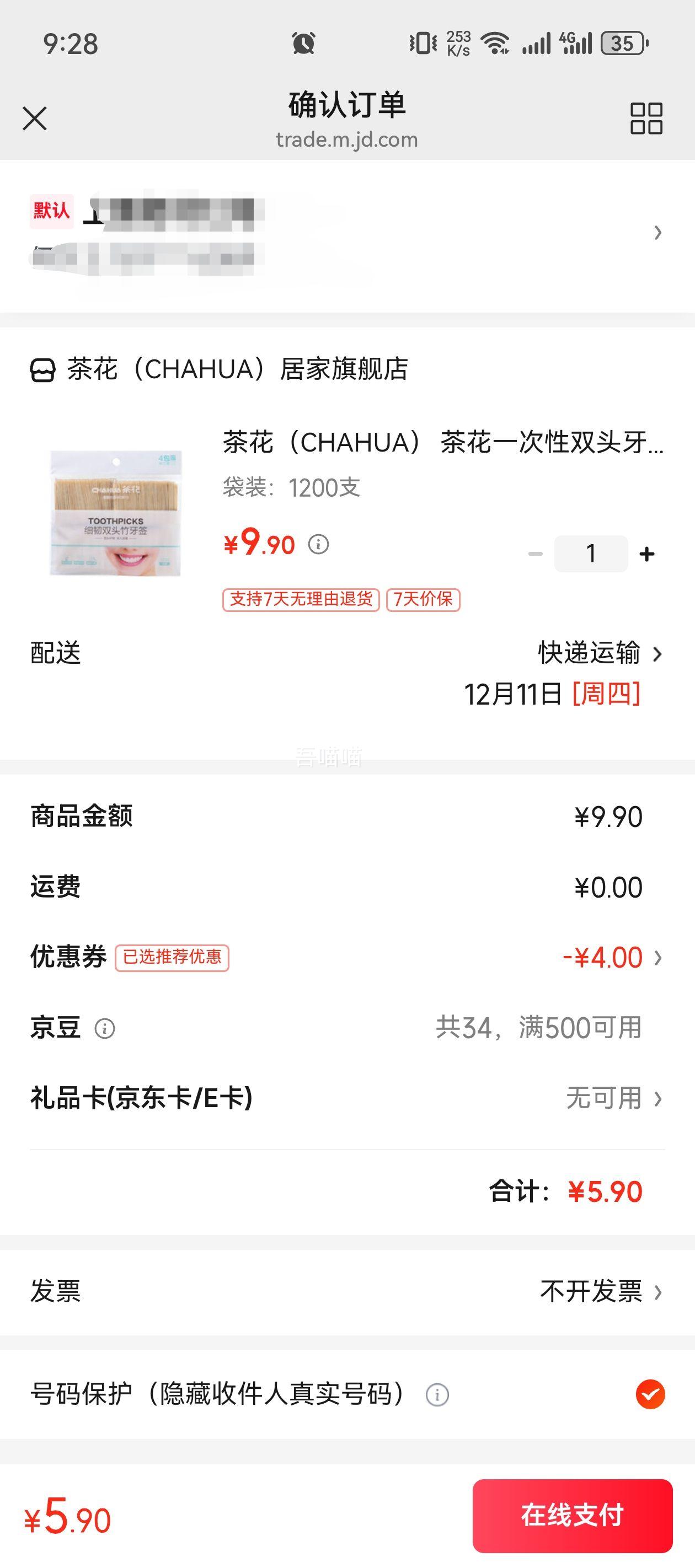695x1568 pixels.
Task: Click the info icon next to ¥9.90 price
Action: 317,545
